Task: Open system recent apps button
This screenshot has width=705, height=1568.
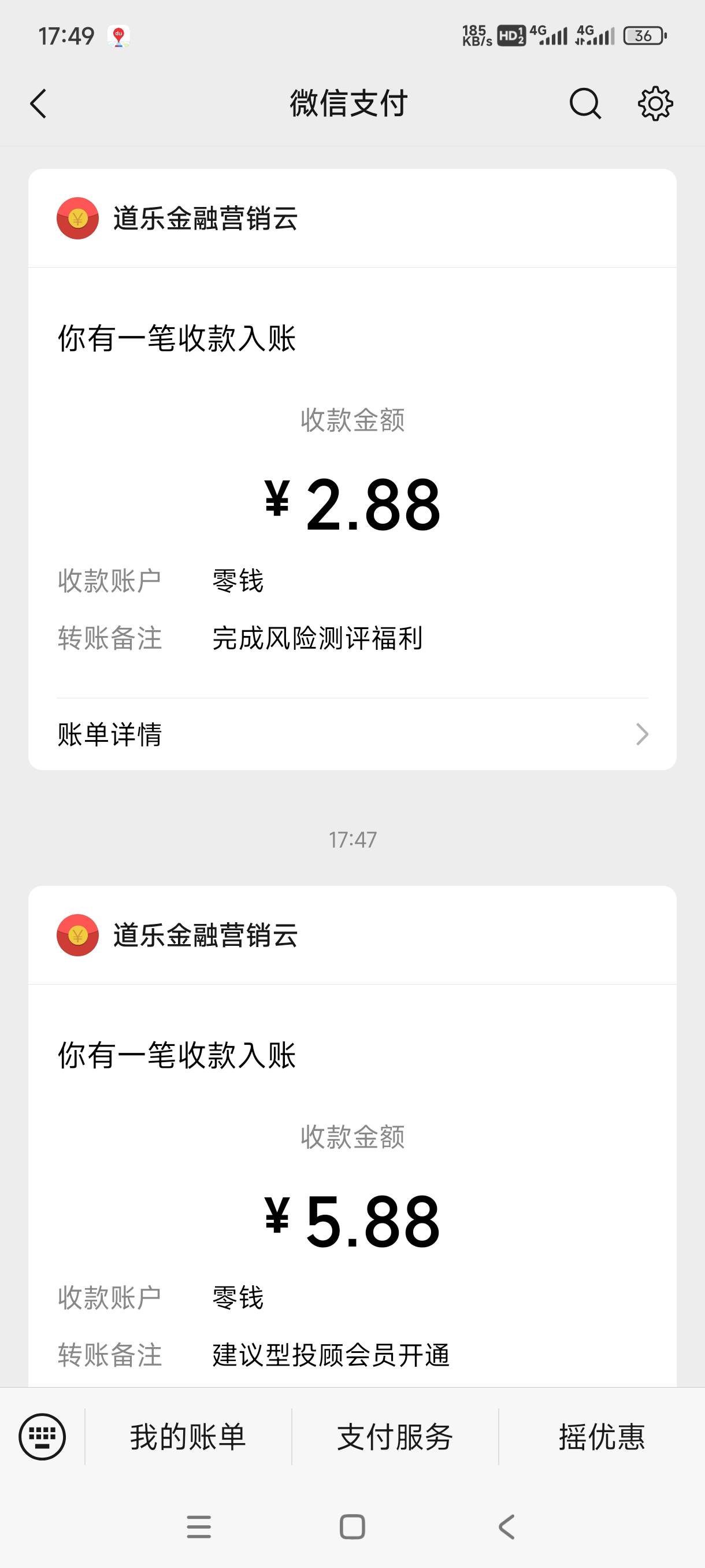Action: pos(199,1526)
